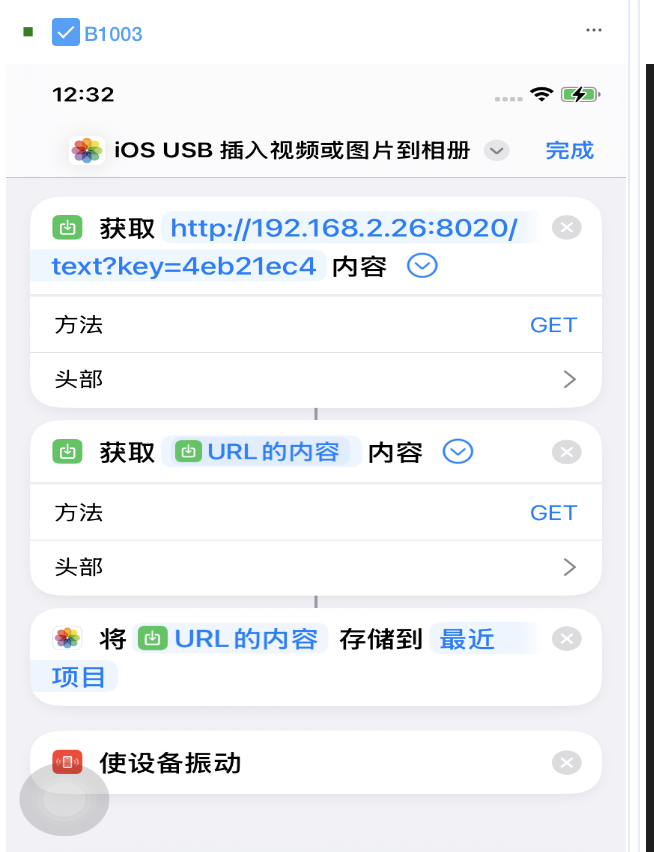Remove the first 获取 URL action

[566, 228]
